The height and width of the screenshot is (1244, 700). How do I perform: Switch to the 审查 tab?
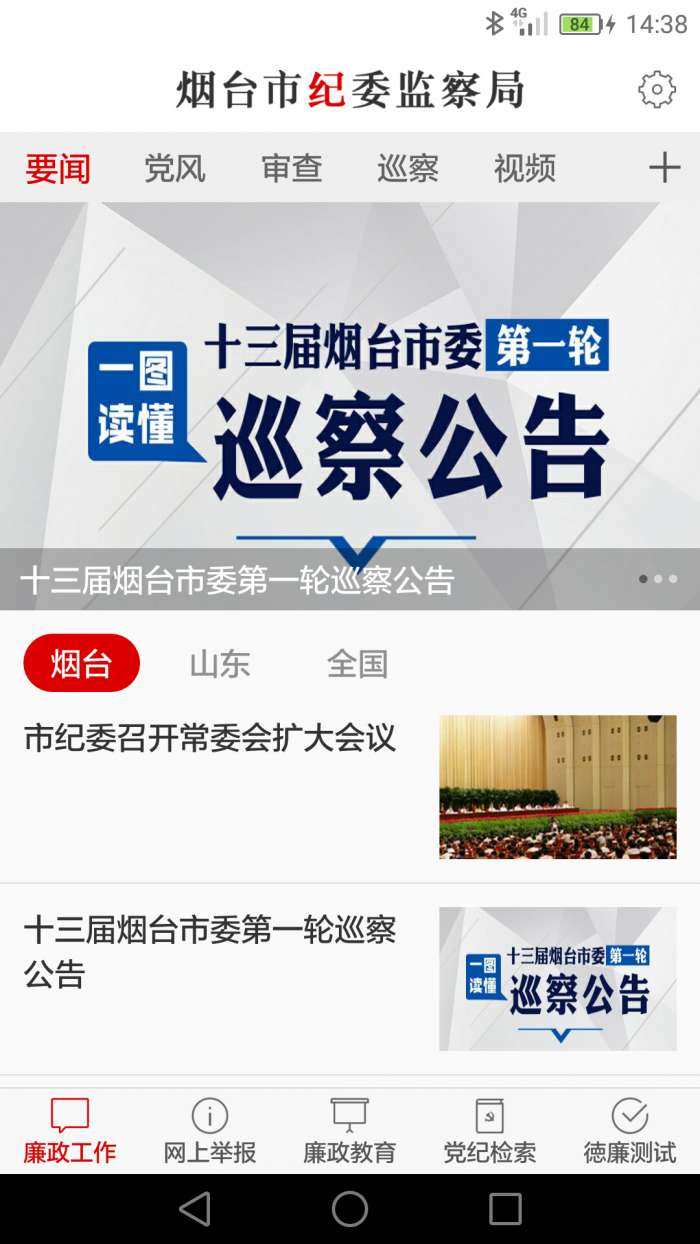click(291, 168)
